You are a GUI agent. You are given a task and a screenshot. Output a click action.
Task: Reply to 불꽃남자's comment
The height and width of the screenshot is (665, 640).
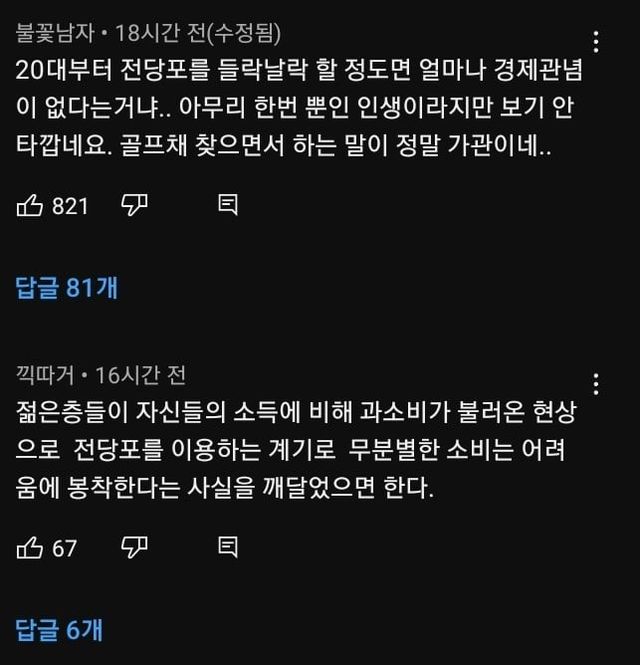(228, 206)
